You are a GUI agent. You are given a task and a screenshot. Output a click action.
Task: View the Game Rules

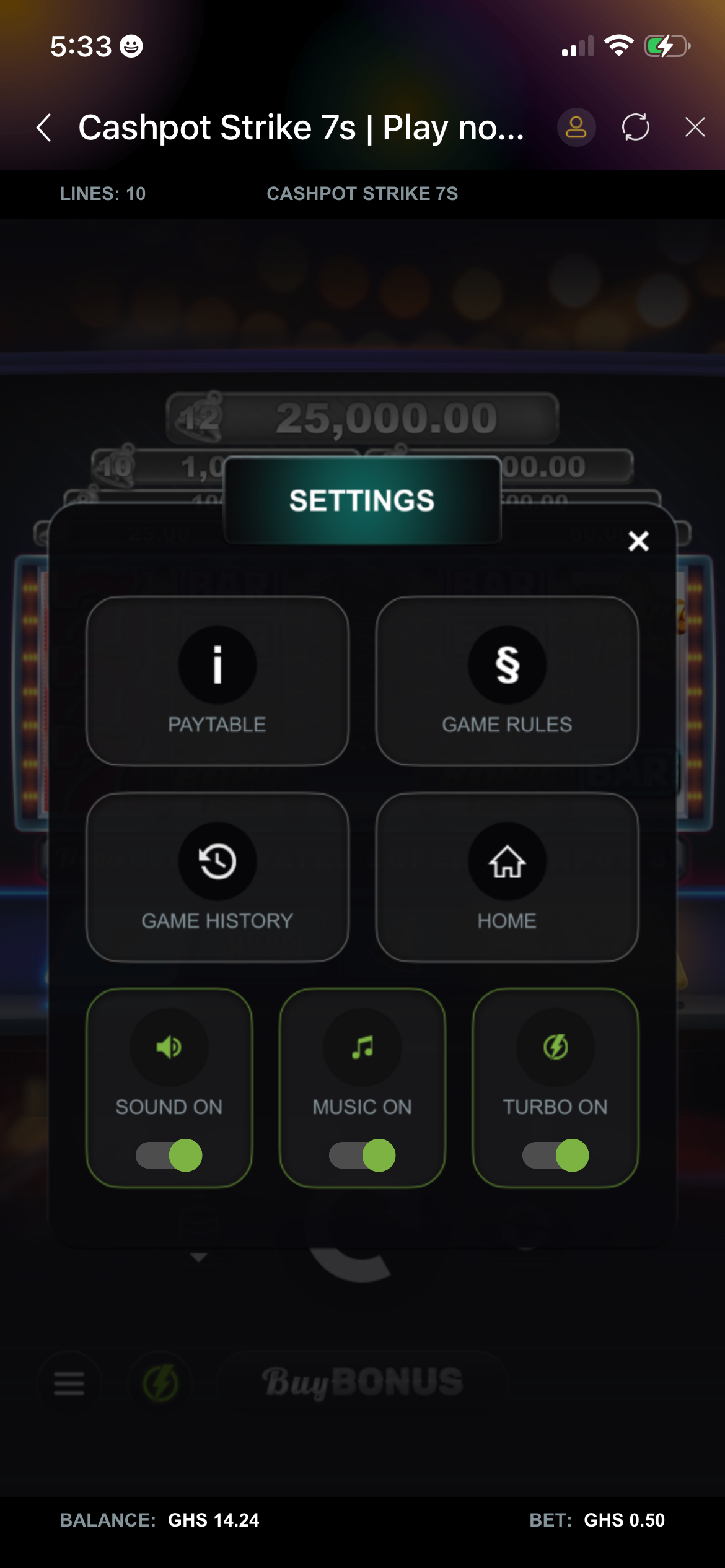click(507, 681)
